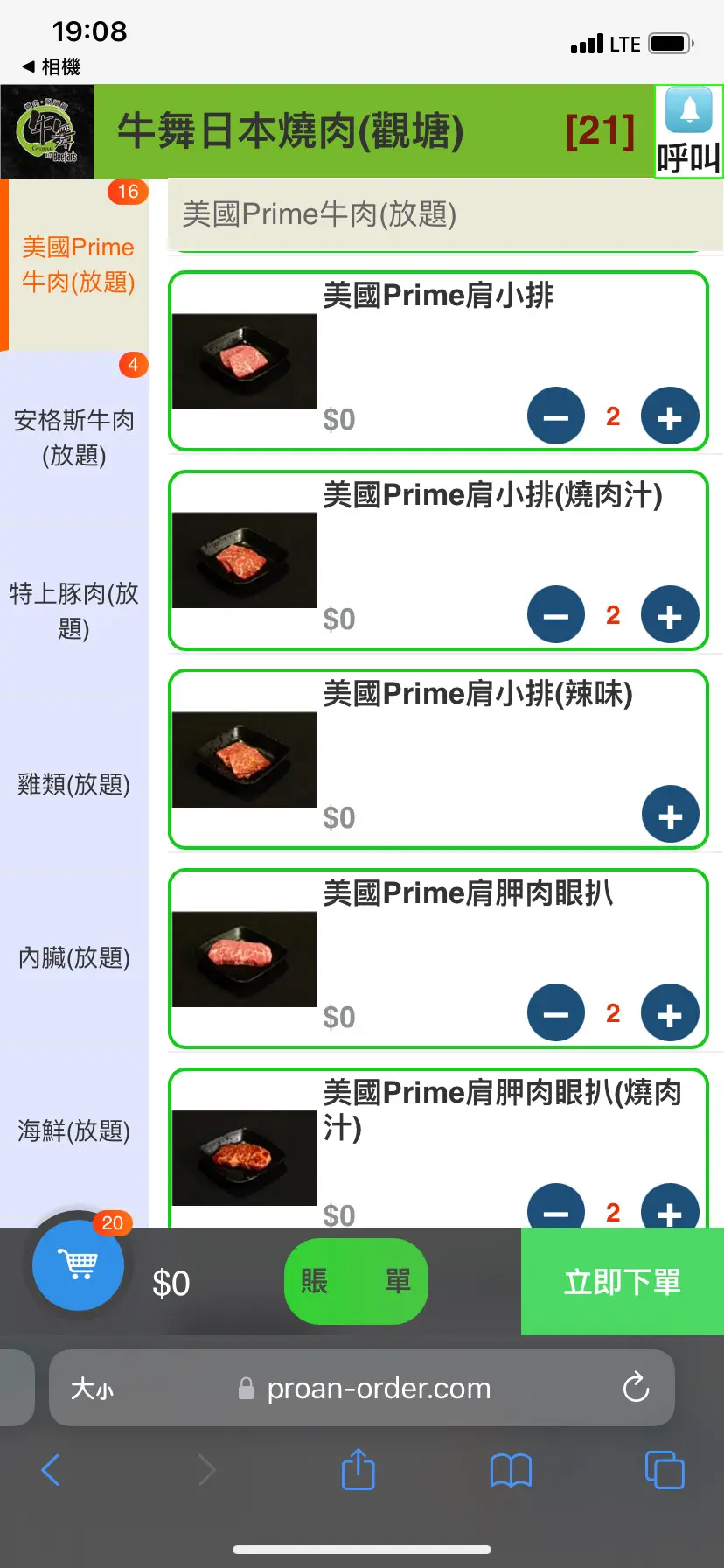View the bill with 賬單

point(356,1282)
